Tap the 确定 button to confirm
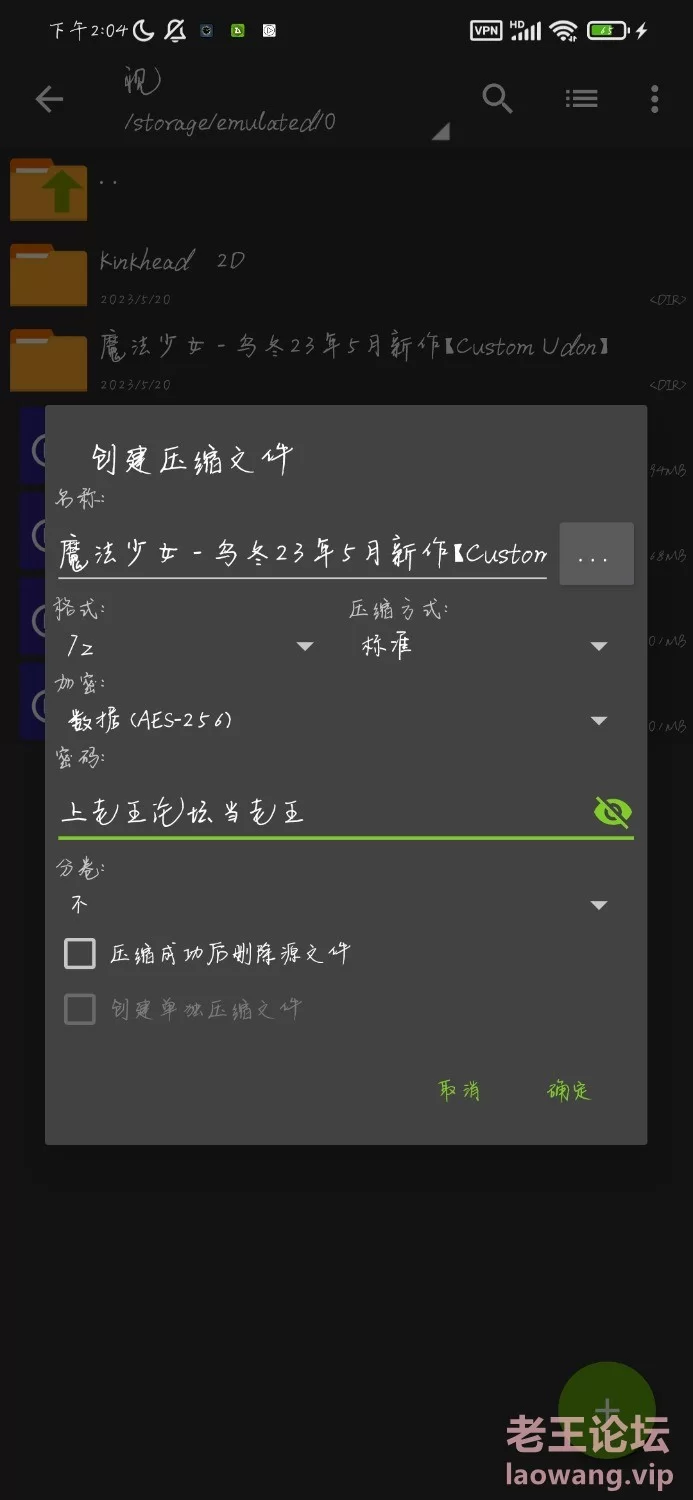 click(569, 1091)
